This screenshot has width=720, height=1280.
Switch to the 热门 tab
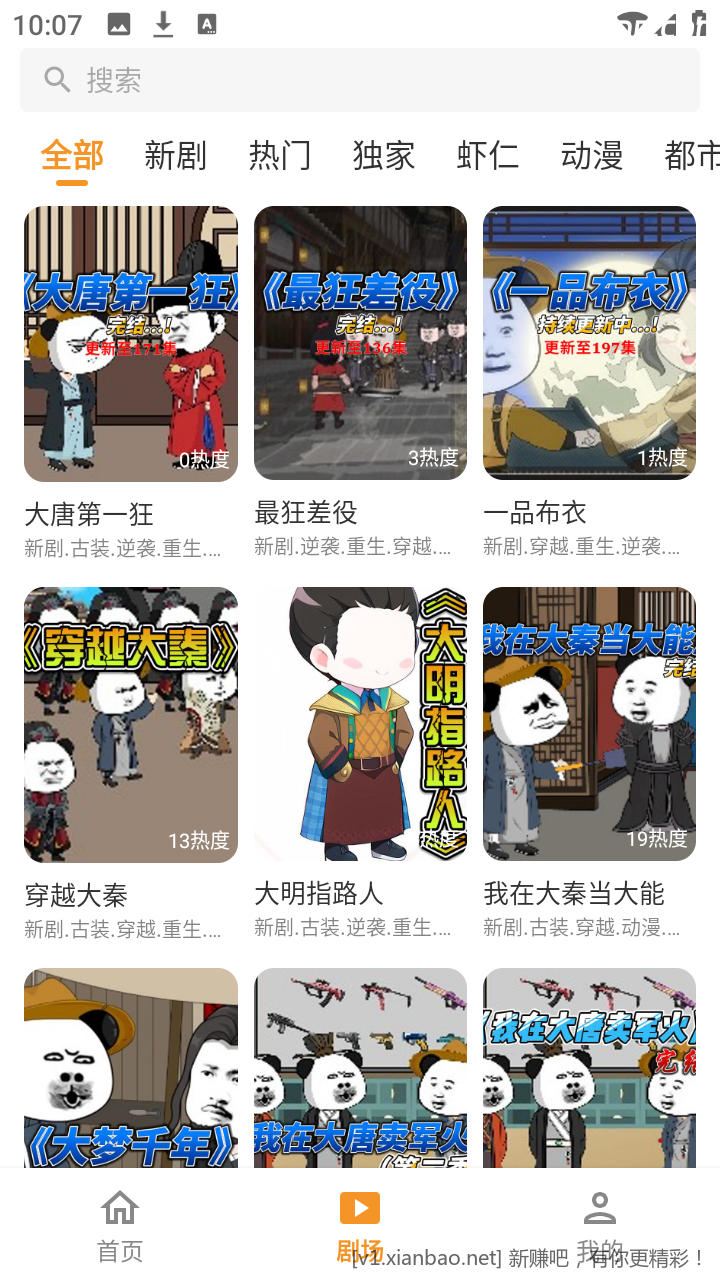tap(280, 155)
